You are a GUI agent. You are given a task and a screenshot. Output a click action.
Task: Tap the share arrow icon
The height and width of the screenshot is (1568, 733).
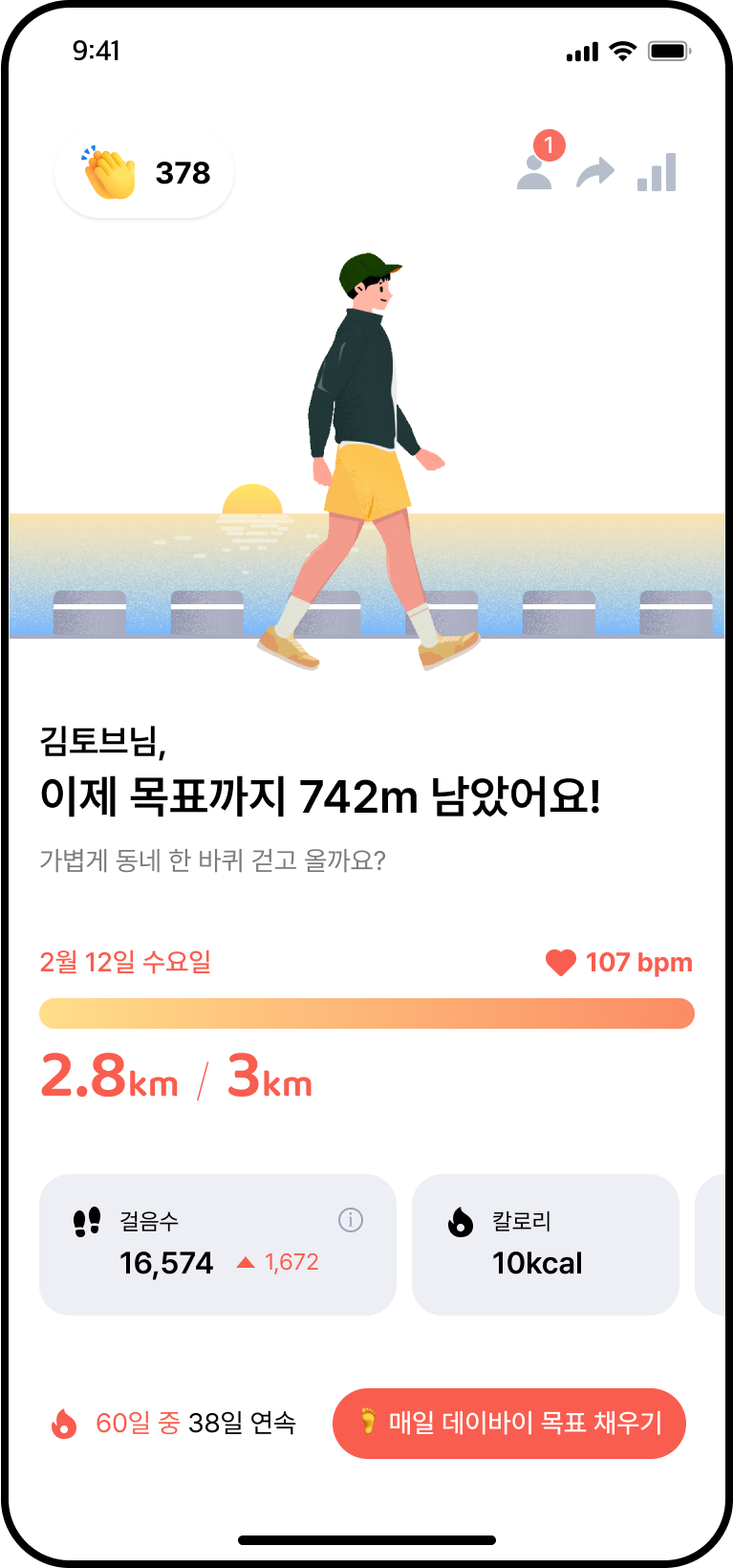tap(594, 173)
